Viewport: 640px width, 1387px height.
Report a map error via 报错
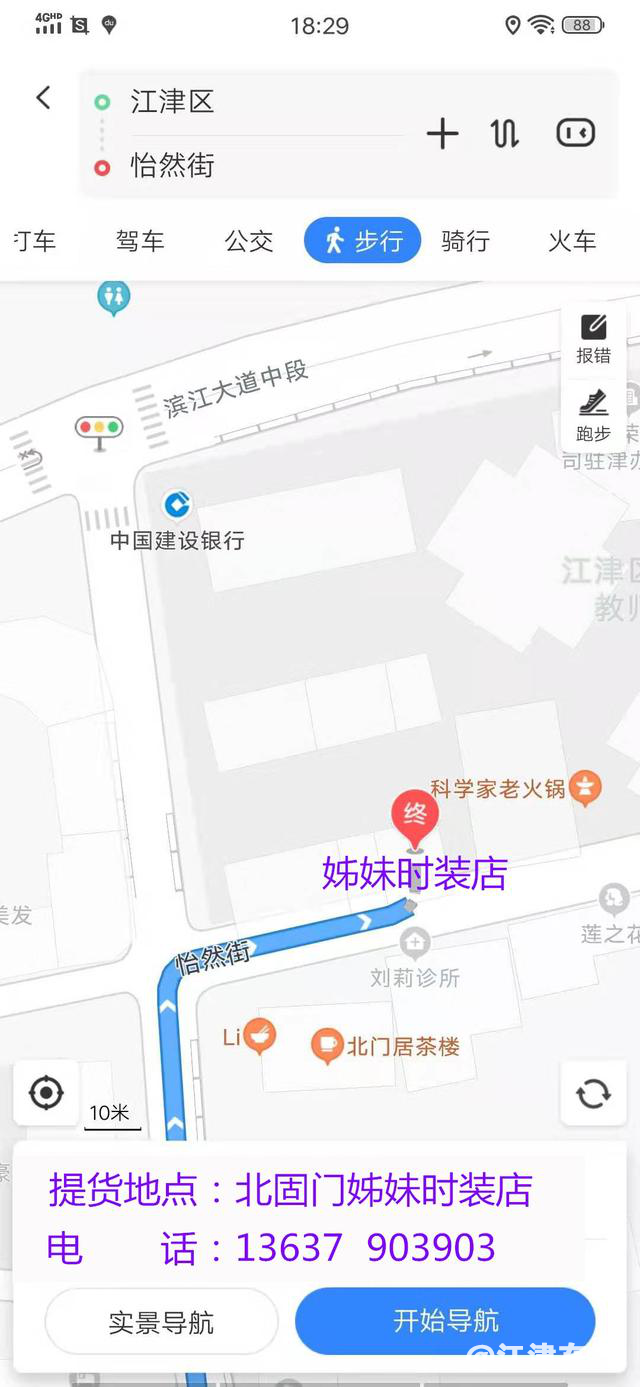coord(593,338)
